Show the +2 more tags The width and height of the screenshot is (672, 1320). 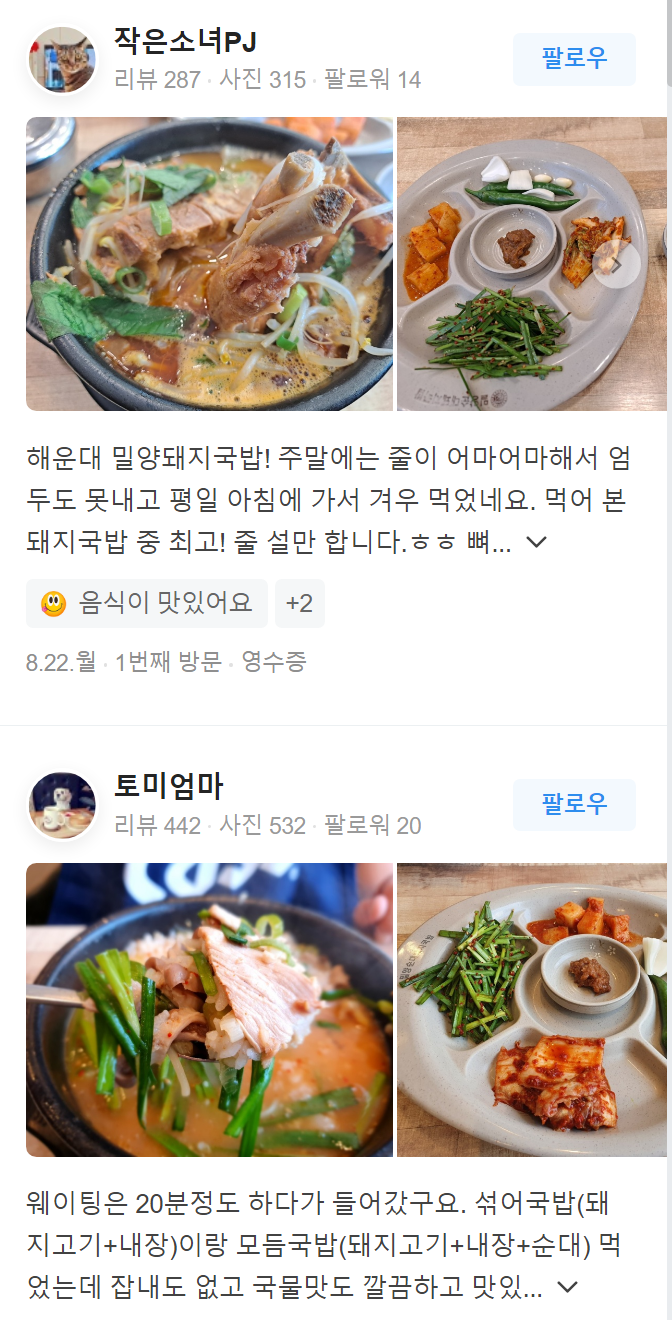[x=299, y=604]
